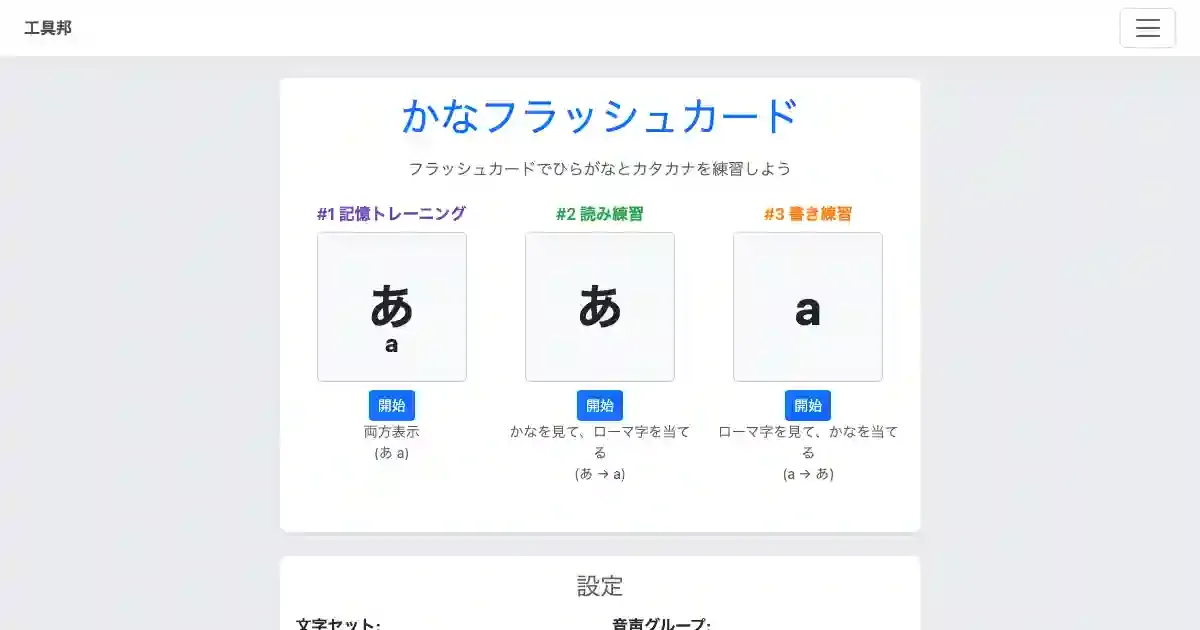The height and width of the screenshot is (630, 1200).
Task: Start #2 読み練習 with 開始 button
Action: tap(600, 405)
